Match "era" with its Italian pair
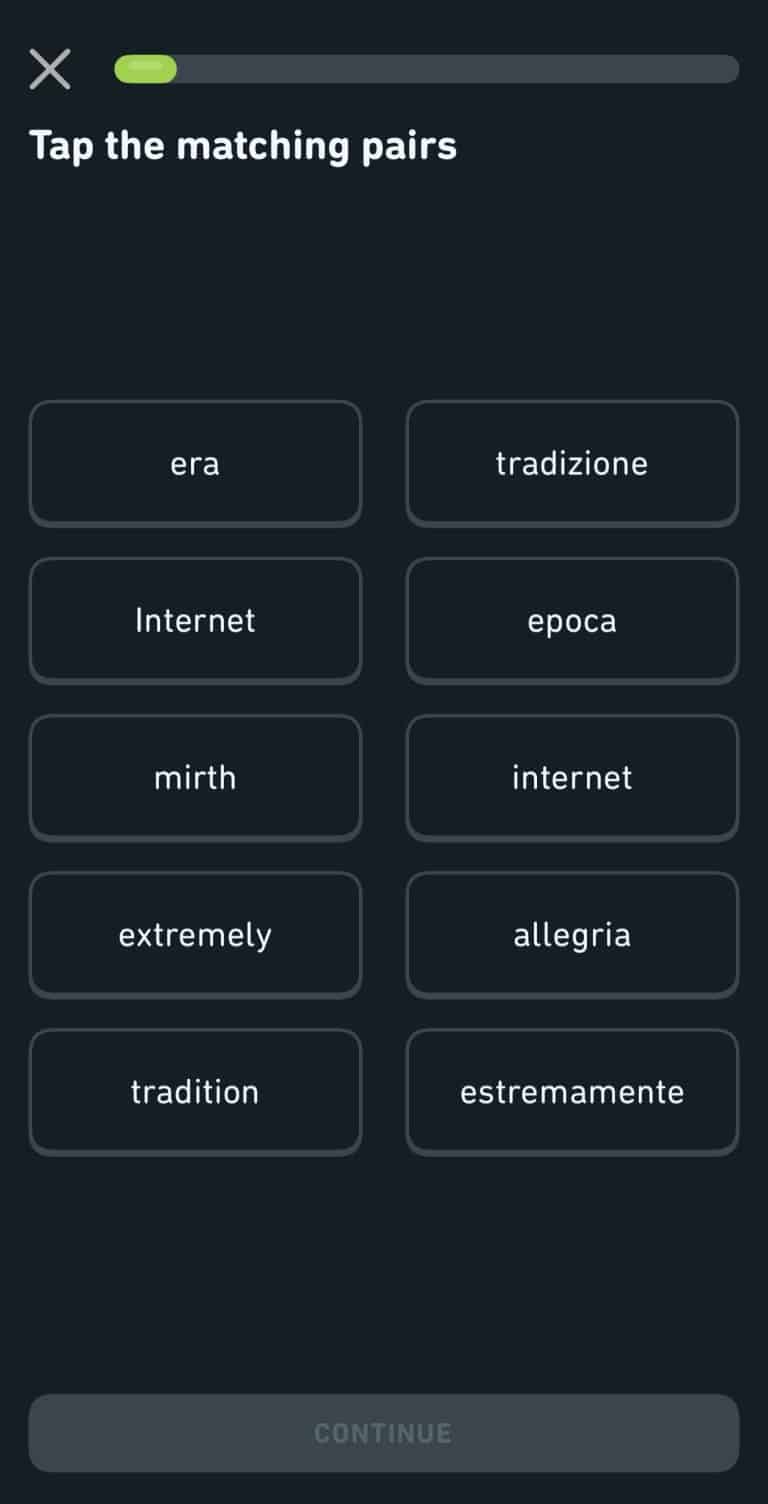This screenshot has width=768, height=1504. pos(572,620)
